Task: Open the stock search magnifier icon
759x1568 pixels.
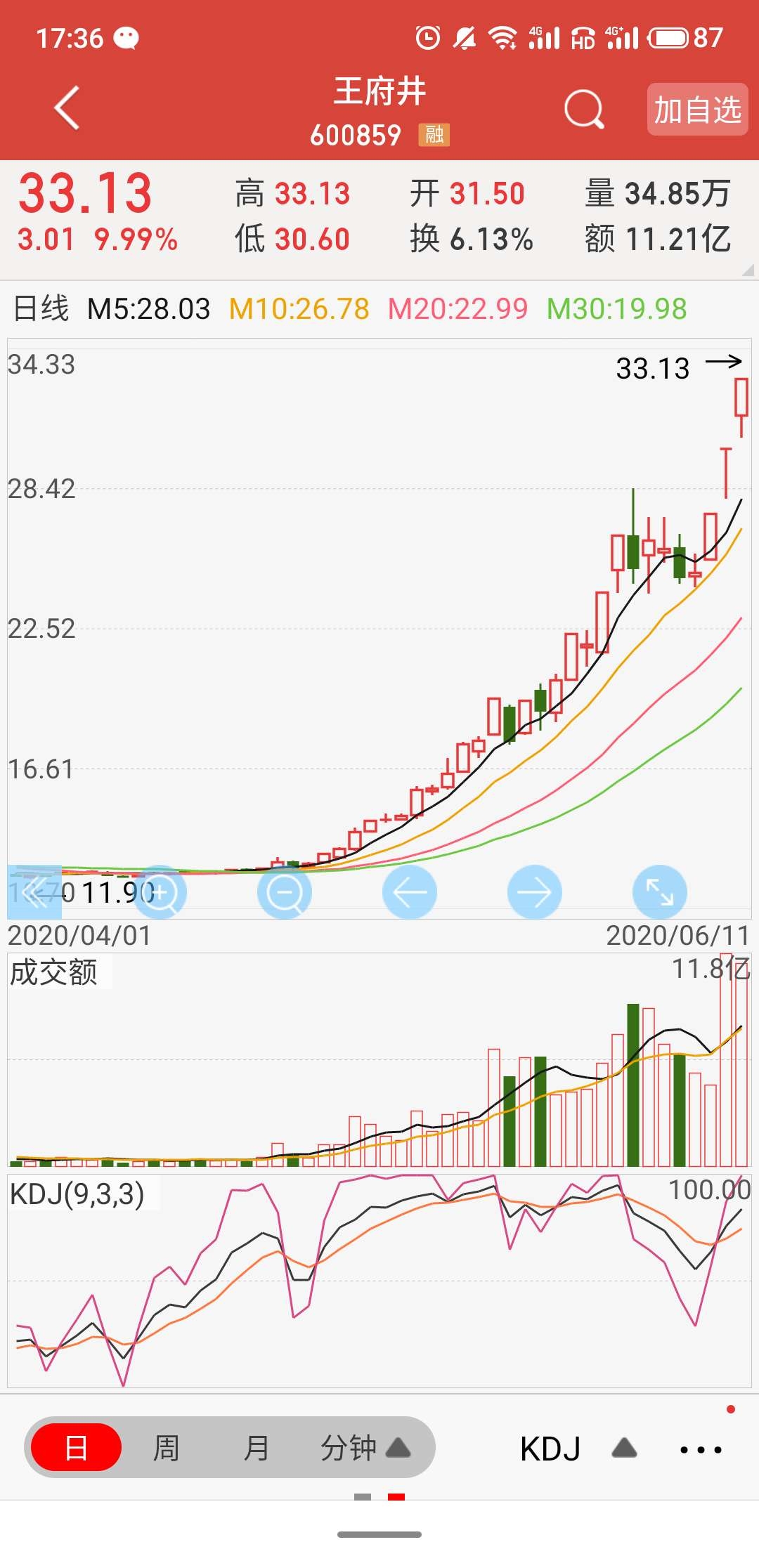Action: 584,109
